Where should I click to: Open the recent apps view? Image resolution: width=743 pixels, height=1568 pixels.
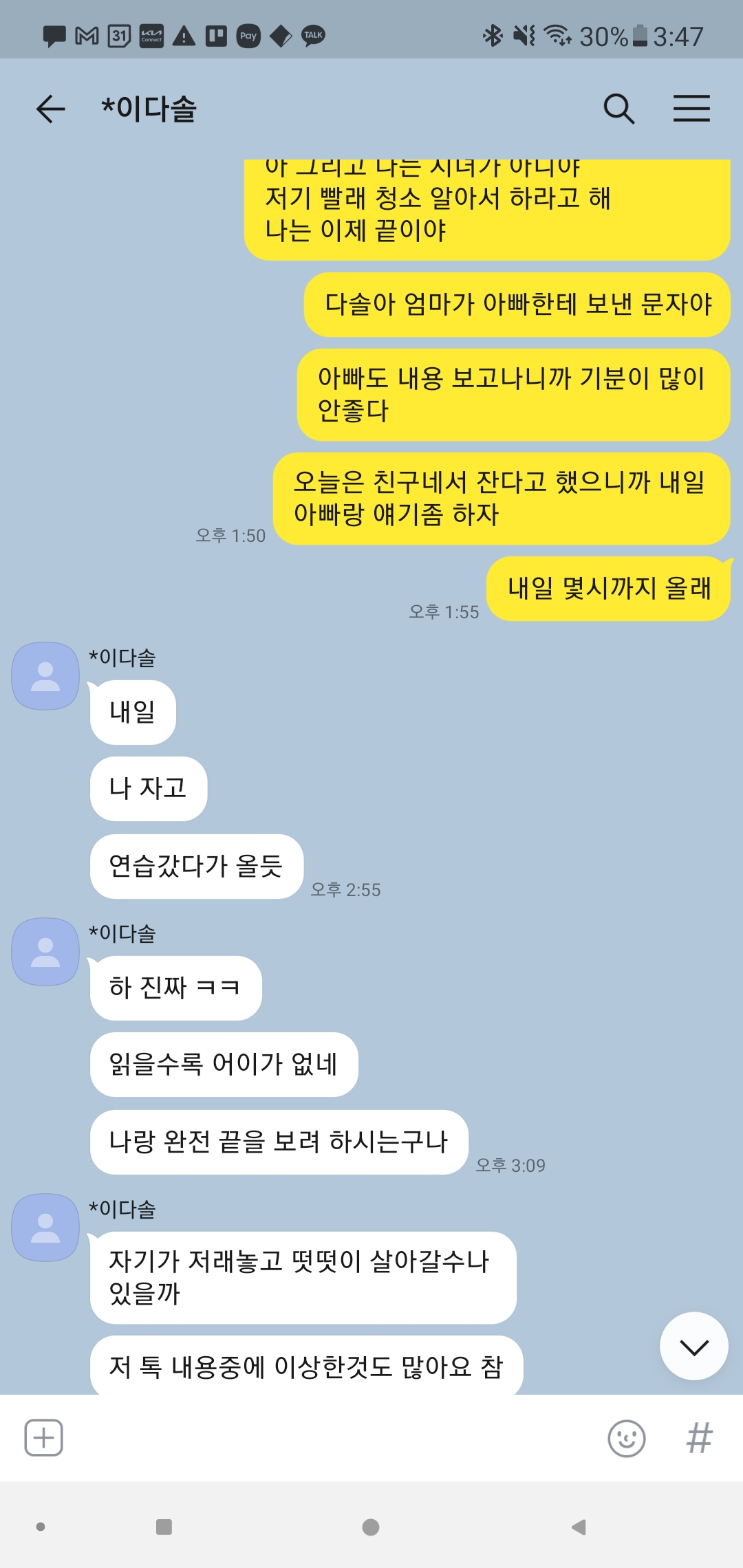point(164,1527)
